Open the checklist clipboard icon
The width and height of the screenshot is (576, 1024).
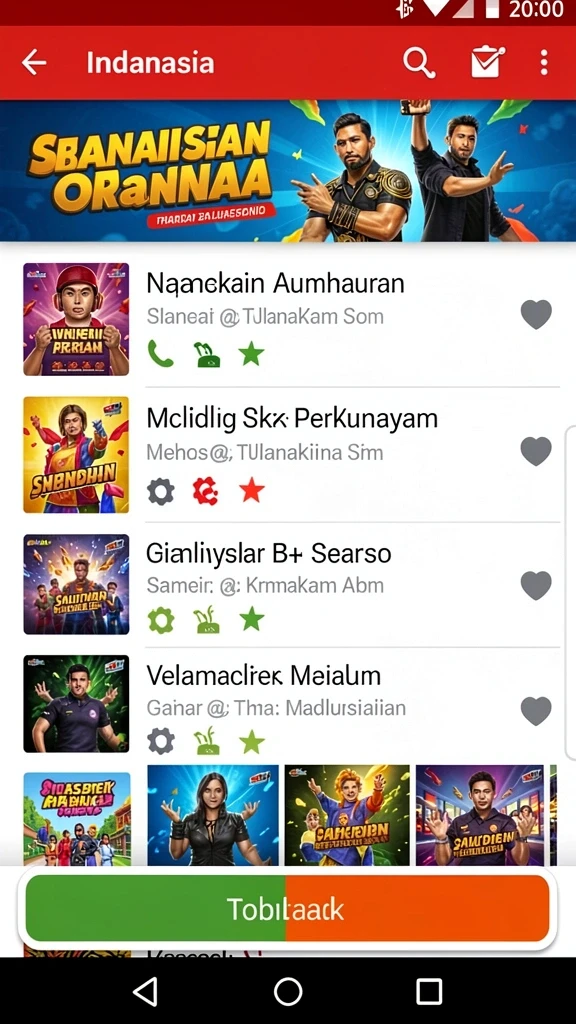[x=488, y=63]
